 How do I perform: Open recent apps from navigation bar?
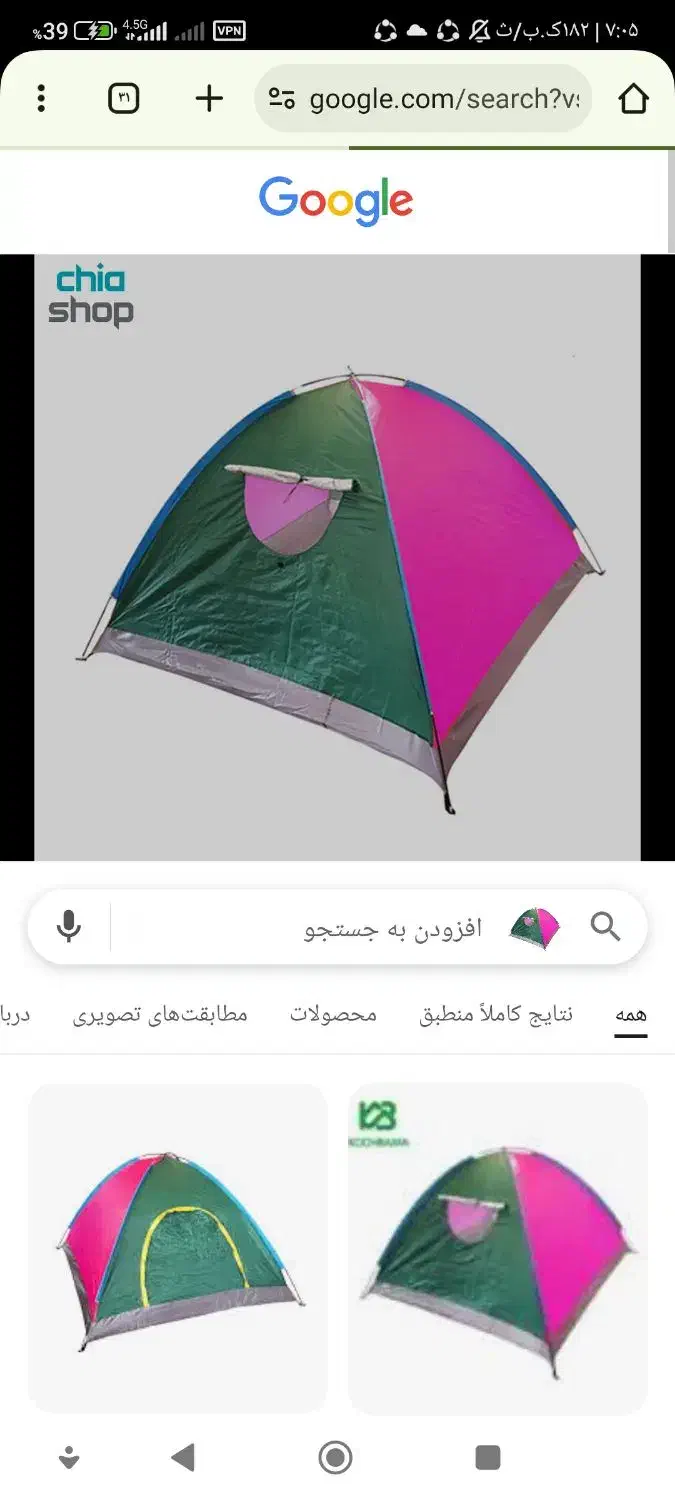pos(487,1457)
